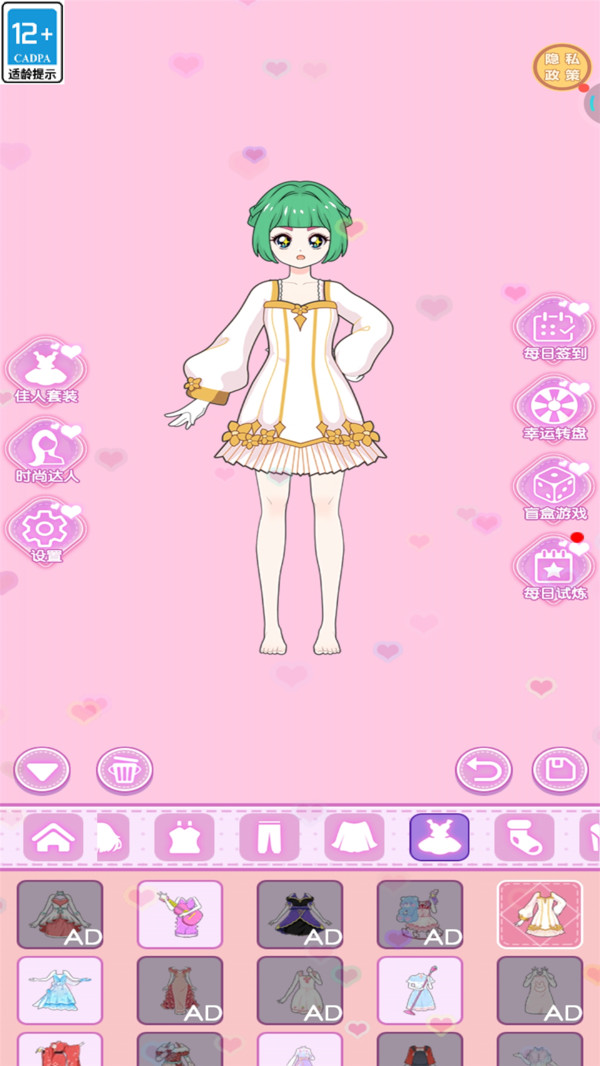Open 设置 settings
This screenshot has width=600, height=1066.
point(46,531)
